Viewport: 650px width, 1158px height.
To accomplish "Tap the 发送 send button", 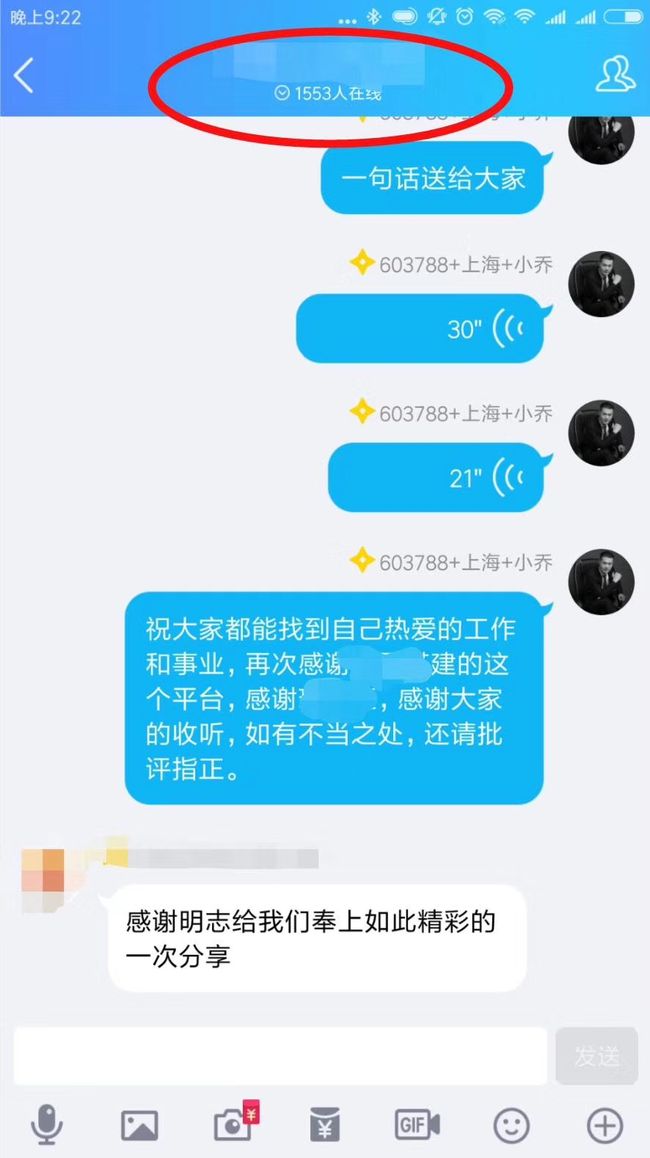I will pyautogui.click(x=596, y=1056).
